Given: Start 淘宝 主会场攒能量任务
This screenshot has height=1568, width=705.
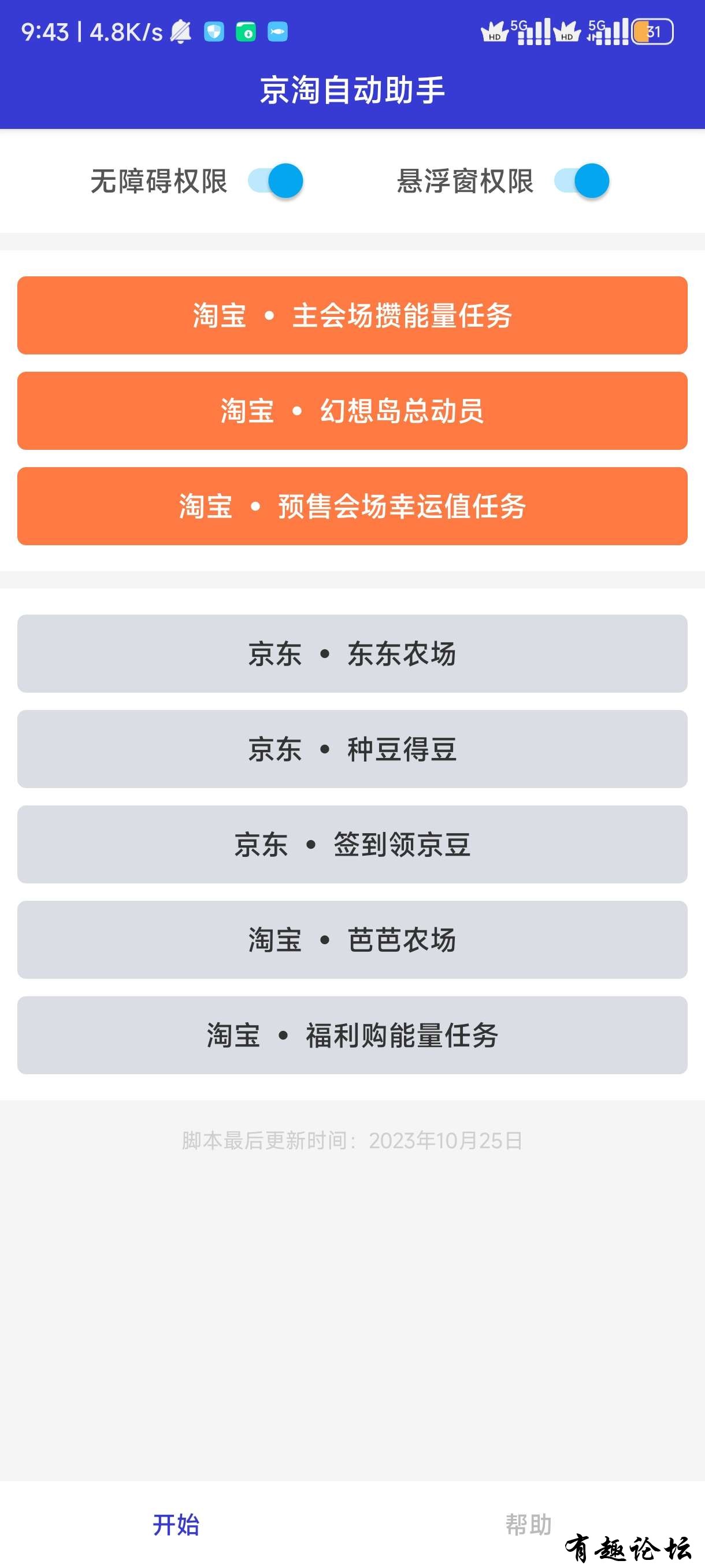Looking at the screenshot, I should point(352,315).
